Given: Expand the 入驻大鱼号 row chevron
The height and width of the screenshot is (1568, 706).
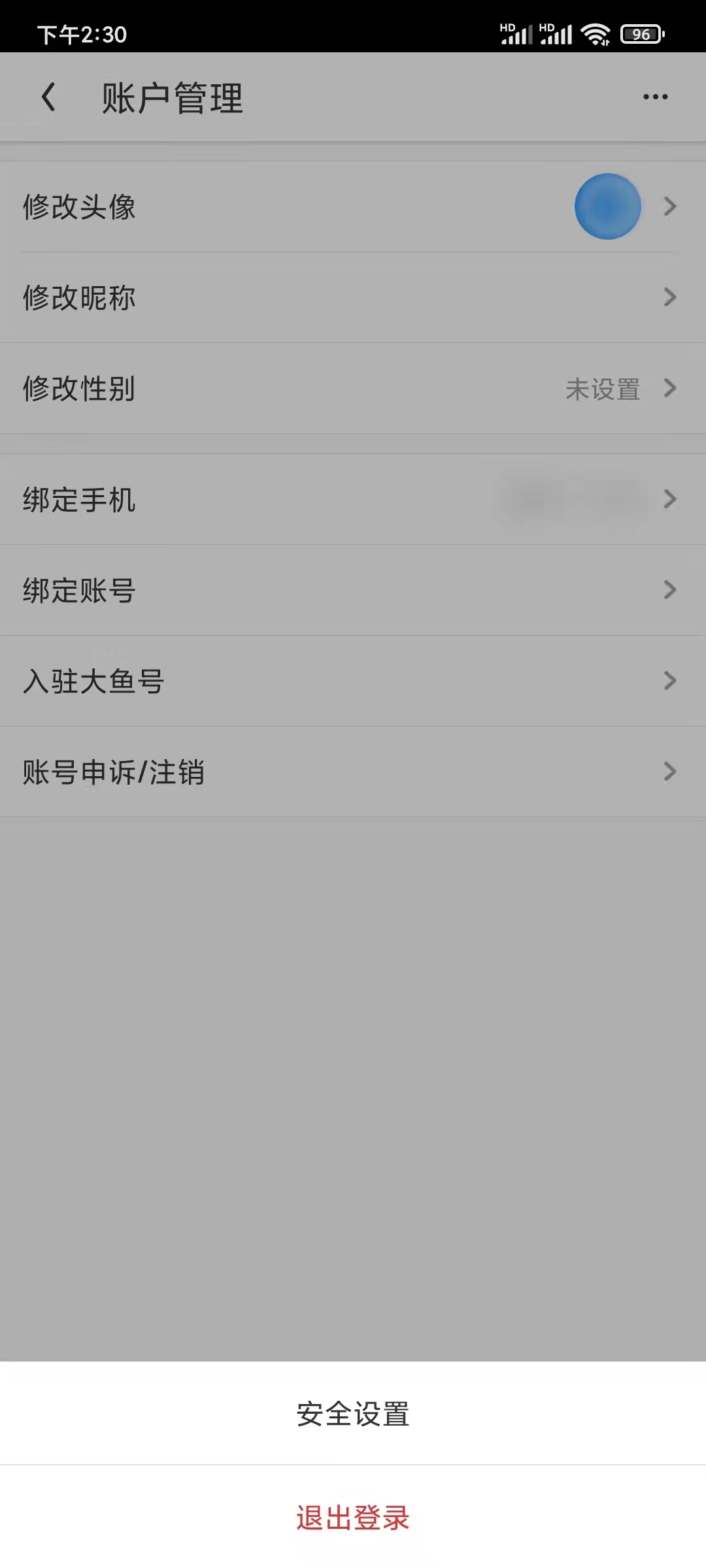Looking at the screenshot, I should pos(669,681).
